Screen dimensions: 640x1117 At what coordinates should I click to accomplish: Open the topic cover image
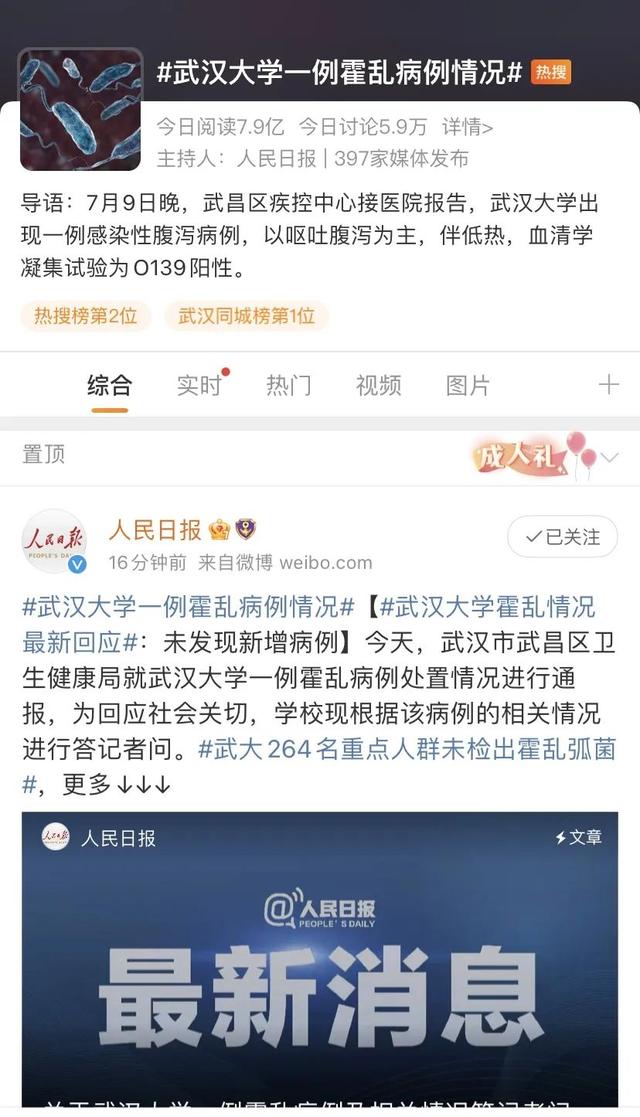[x=81, y=108]
